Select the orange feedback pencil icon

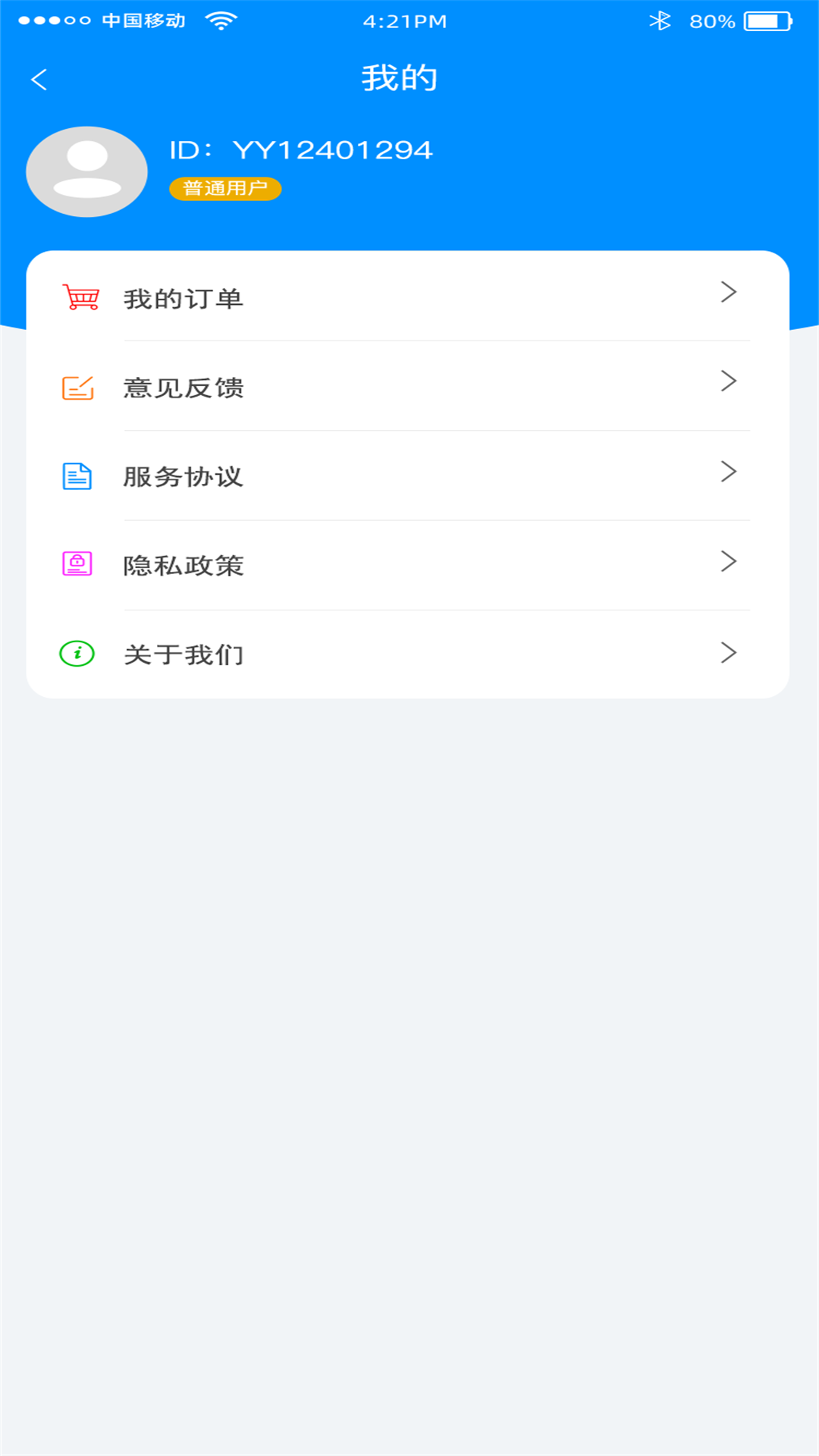76,388
